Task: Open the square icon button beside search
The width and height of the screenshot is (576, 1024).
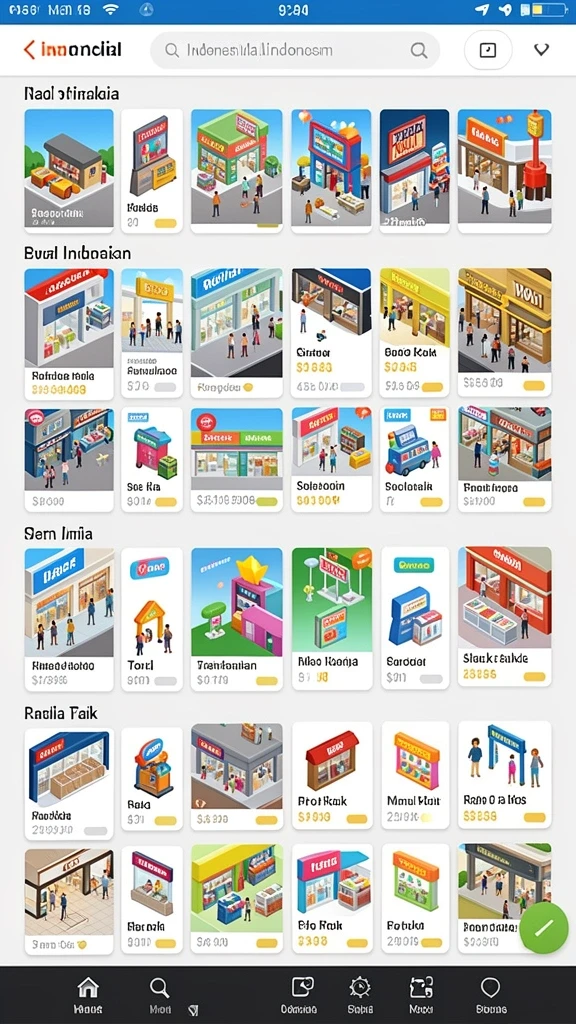Action: click(488, 50)
